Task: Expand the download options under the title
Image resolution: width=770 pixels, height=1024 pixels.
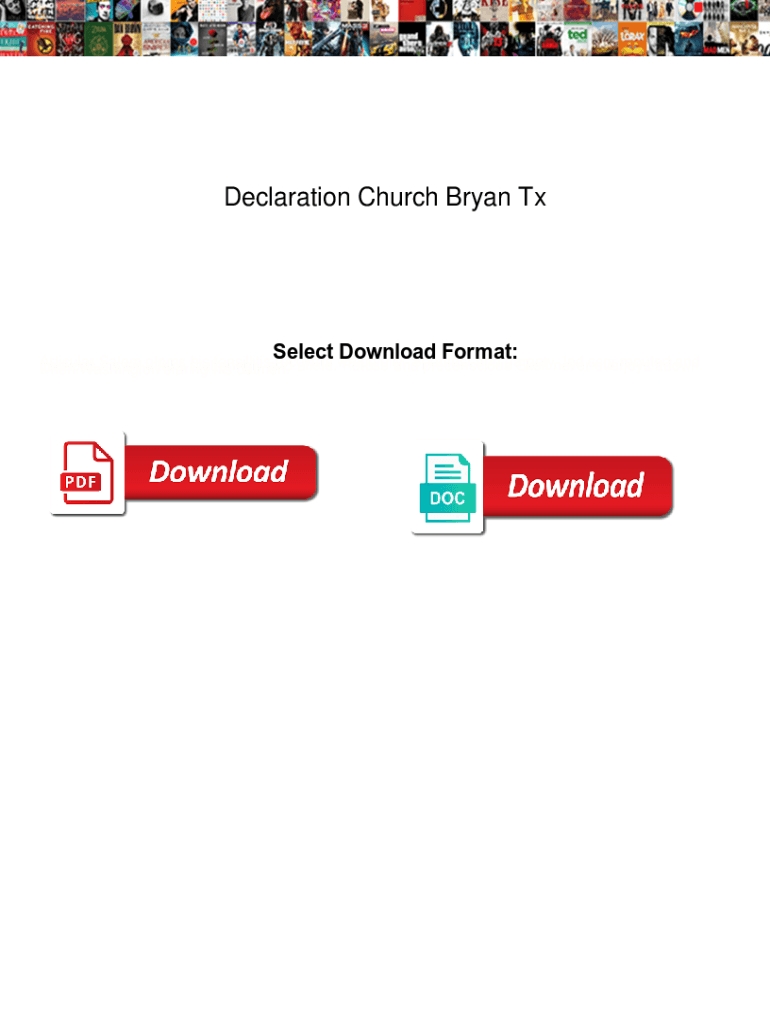Action: click(x=395, y=352)
